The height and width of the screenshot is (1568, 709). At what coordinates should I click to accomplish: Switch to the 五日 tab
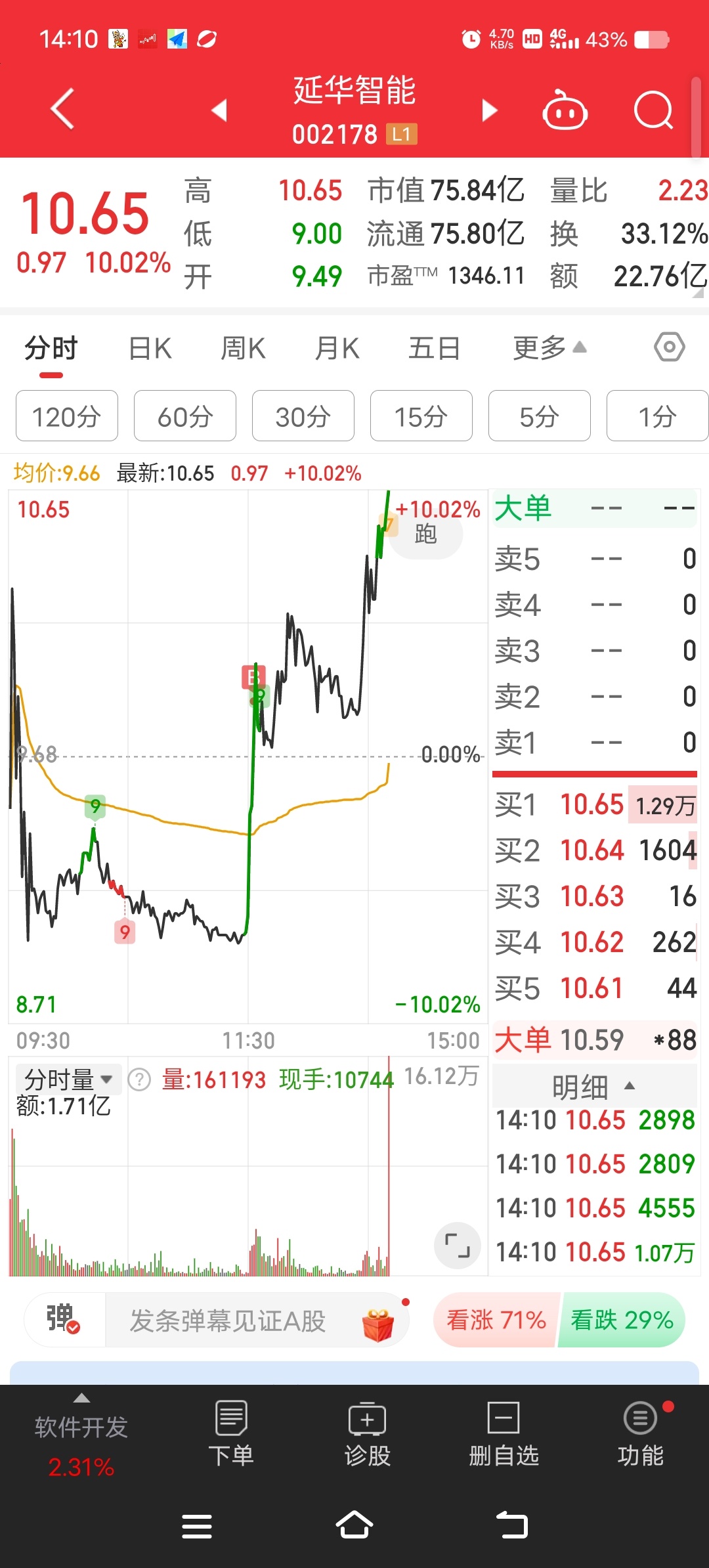coord(432,348)
